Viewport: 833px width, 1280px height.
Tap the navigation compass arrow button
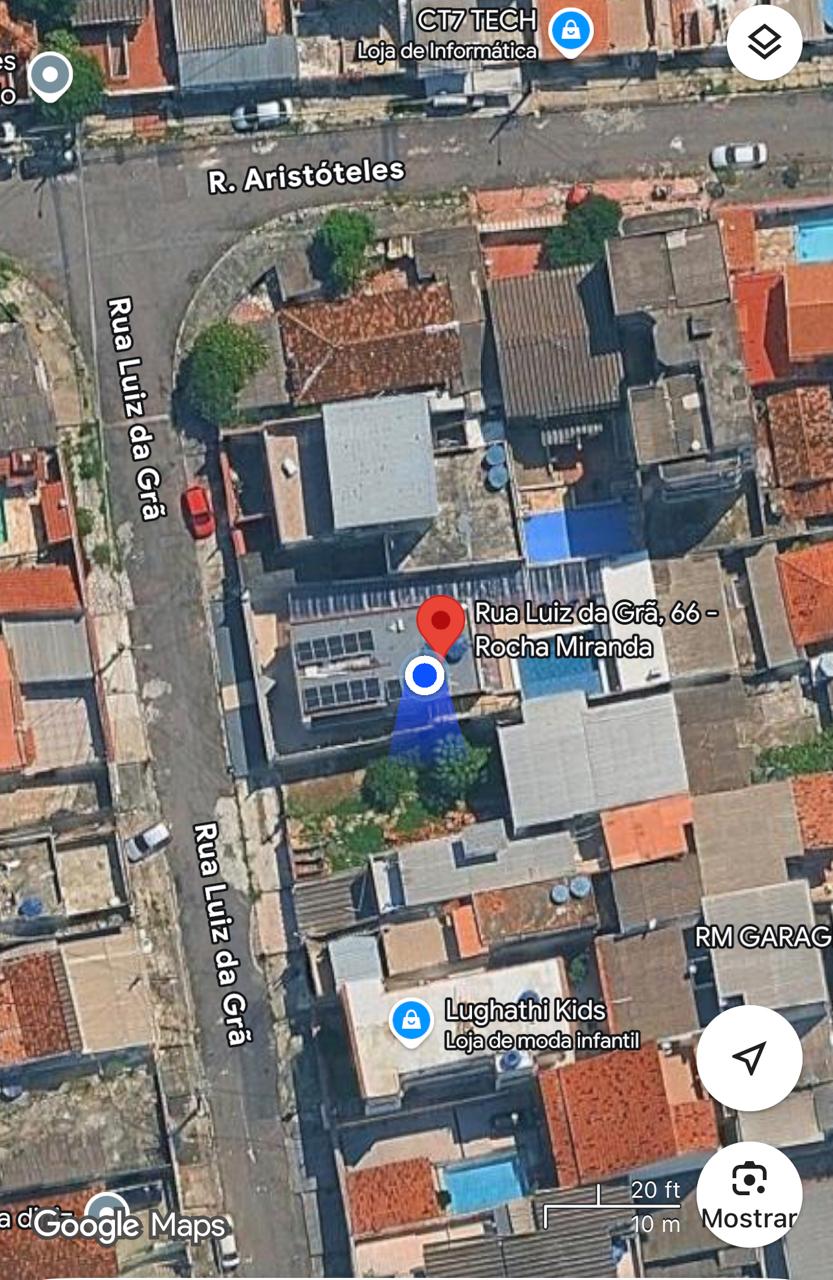(749, 1058)
